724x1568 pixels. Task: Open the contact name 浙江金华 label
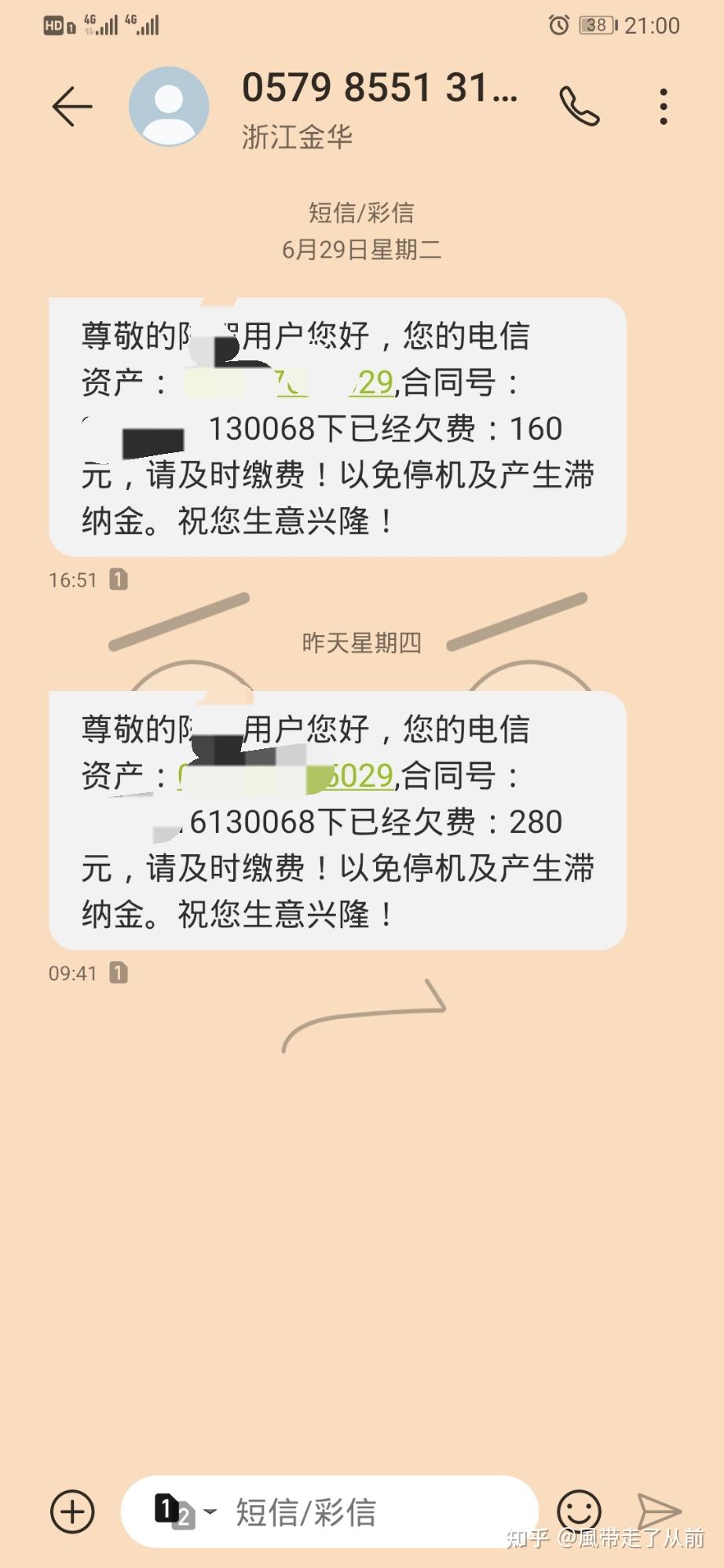click(x=297, y=135)
